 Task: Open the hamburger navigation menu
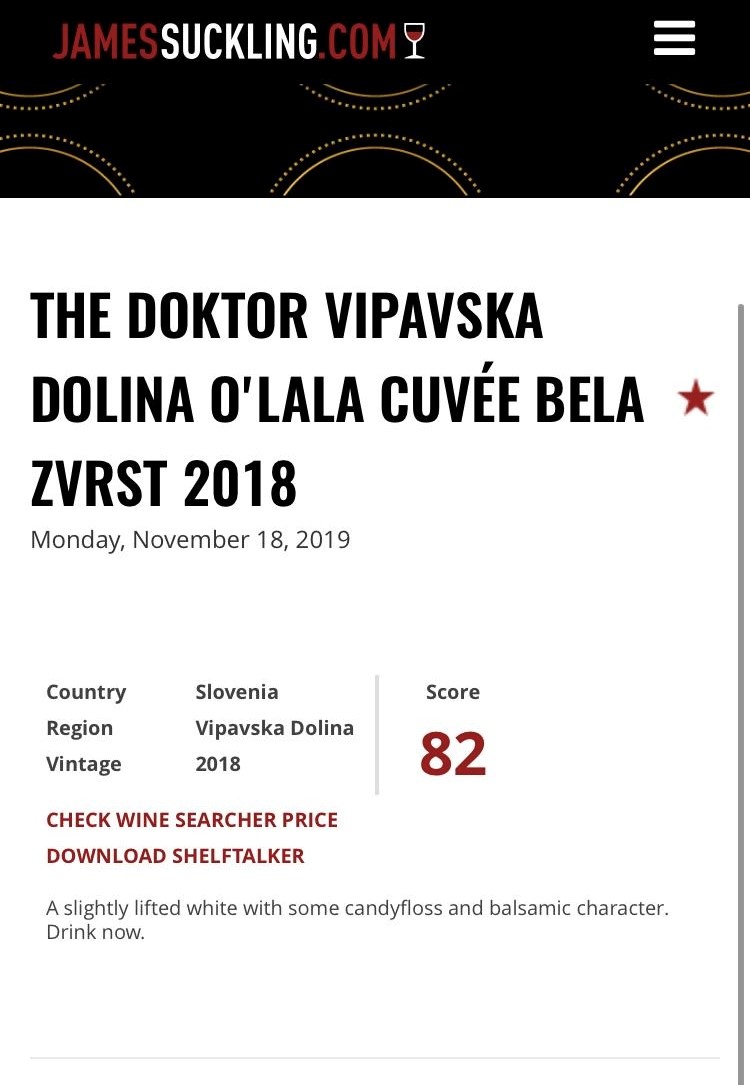674,39
